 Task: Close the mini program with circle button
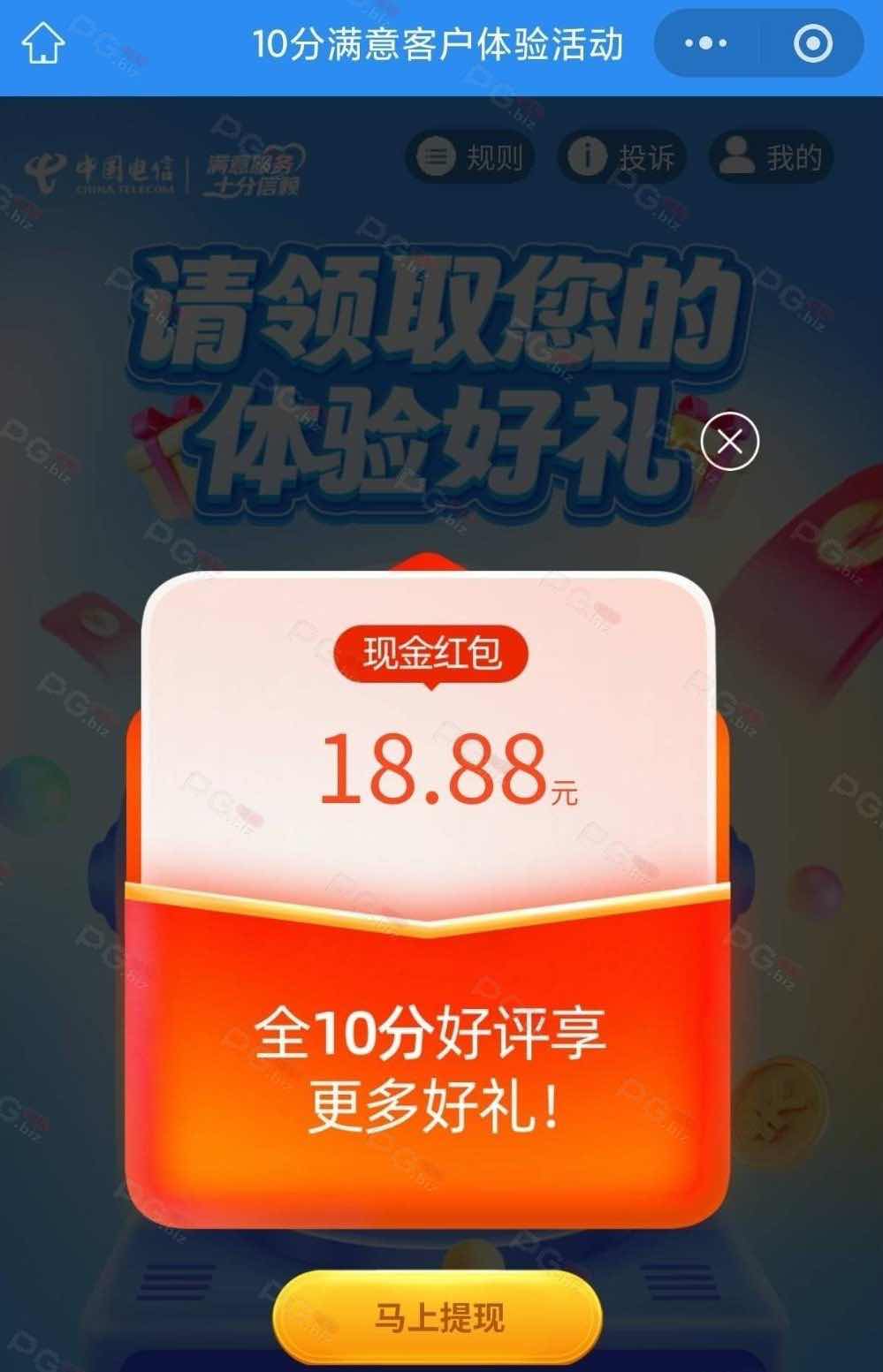[x=812, y=43]
